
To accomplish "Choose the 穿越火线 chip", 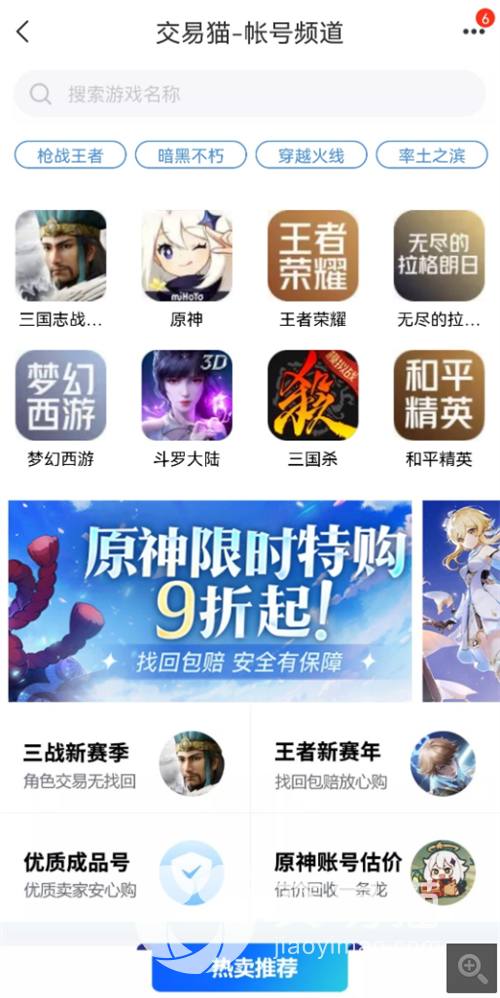I will tap(311, 155).
